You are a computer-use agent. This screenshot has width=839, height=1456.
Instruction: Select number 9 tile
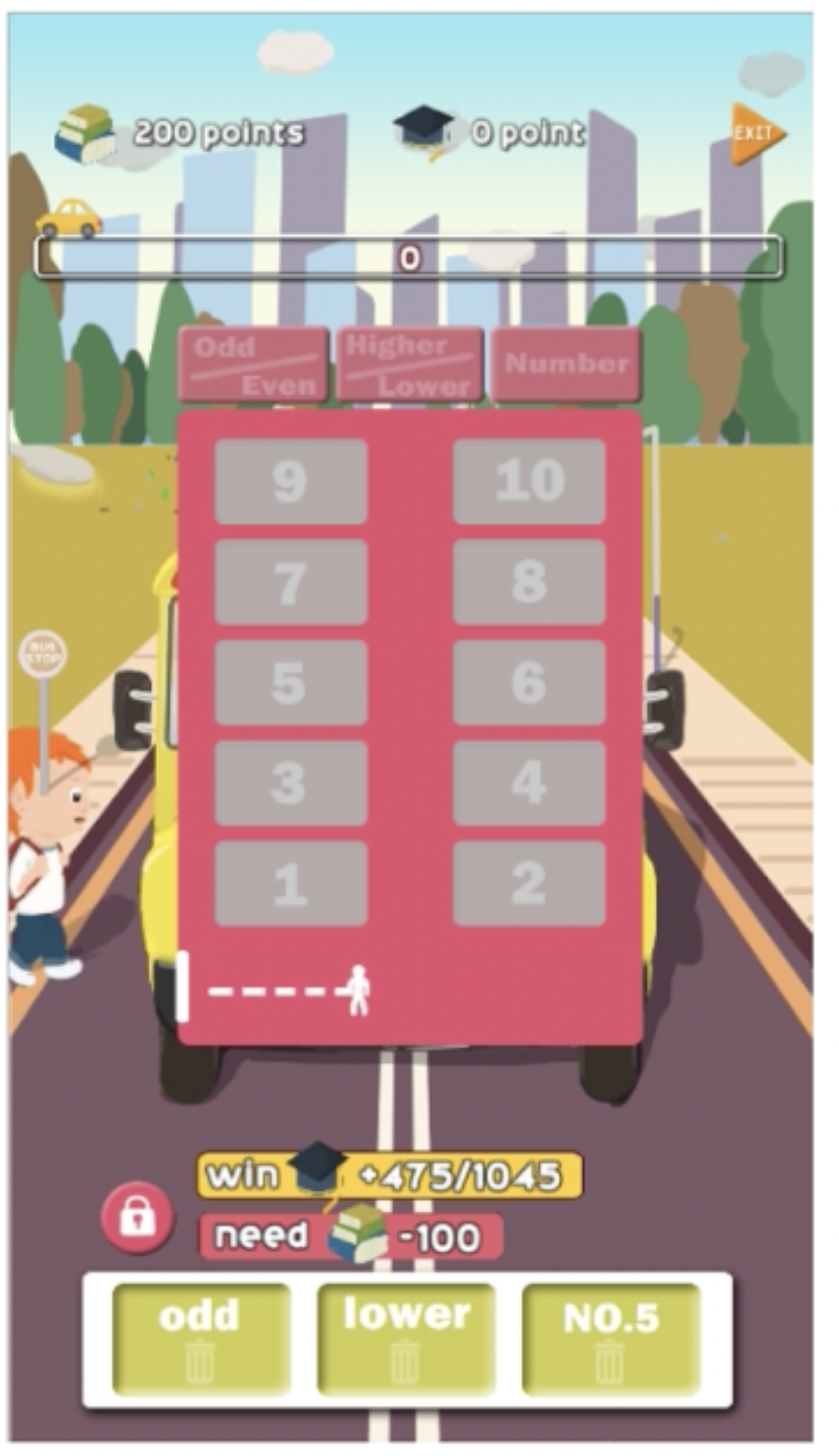click(x=290, y=481)
